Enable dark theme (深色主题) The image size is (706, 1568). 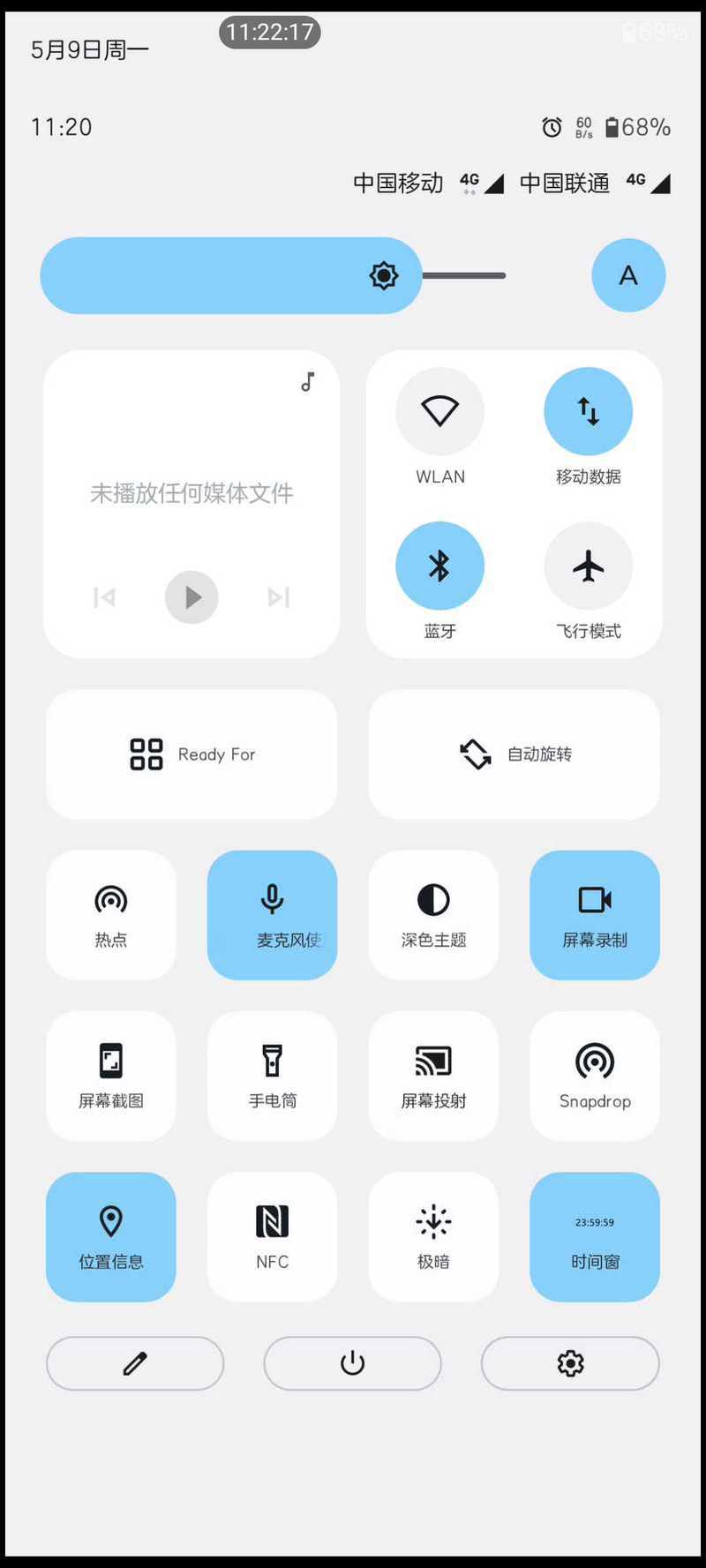pyautogui.click(x=433, y=915)
